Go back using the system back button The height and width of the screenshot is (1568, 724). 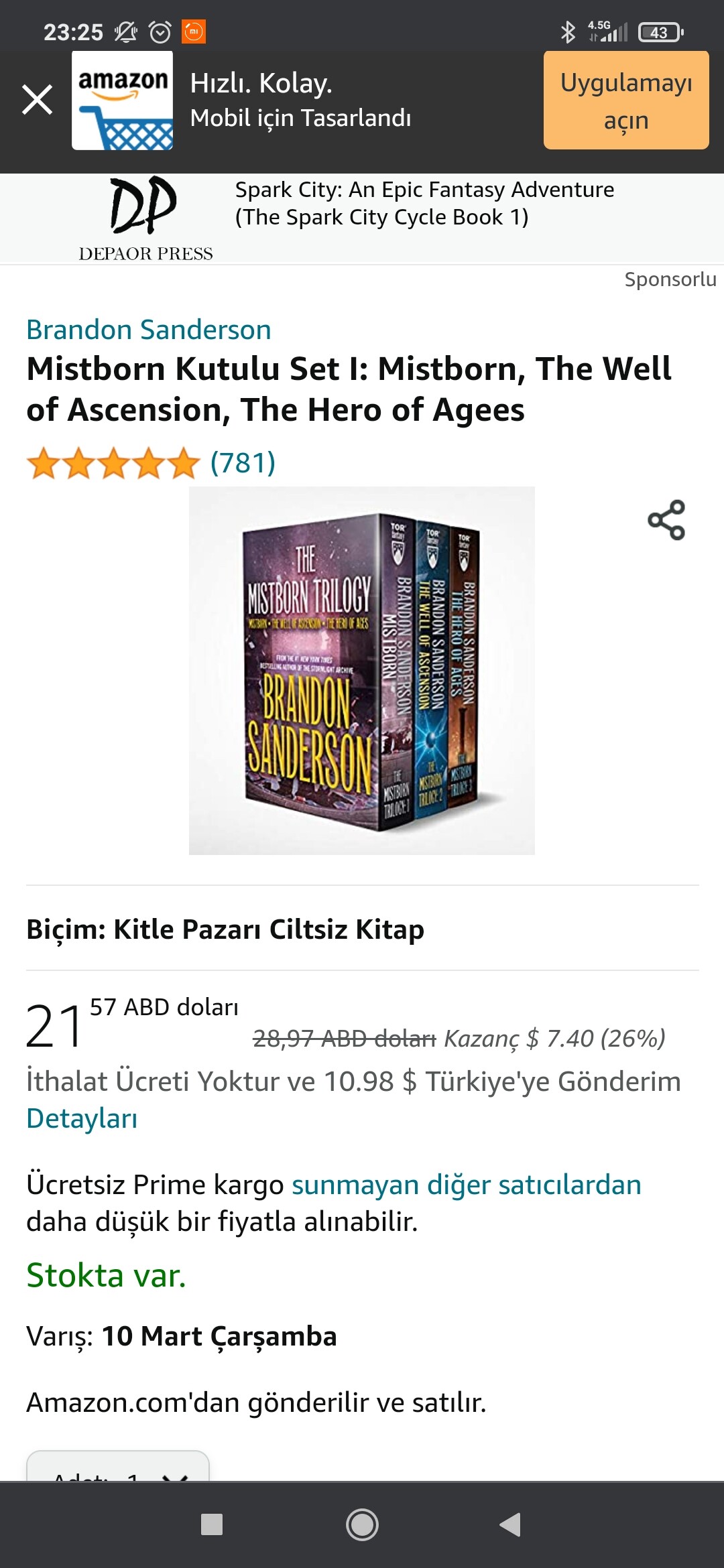[511, 1524]
